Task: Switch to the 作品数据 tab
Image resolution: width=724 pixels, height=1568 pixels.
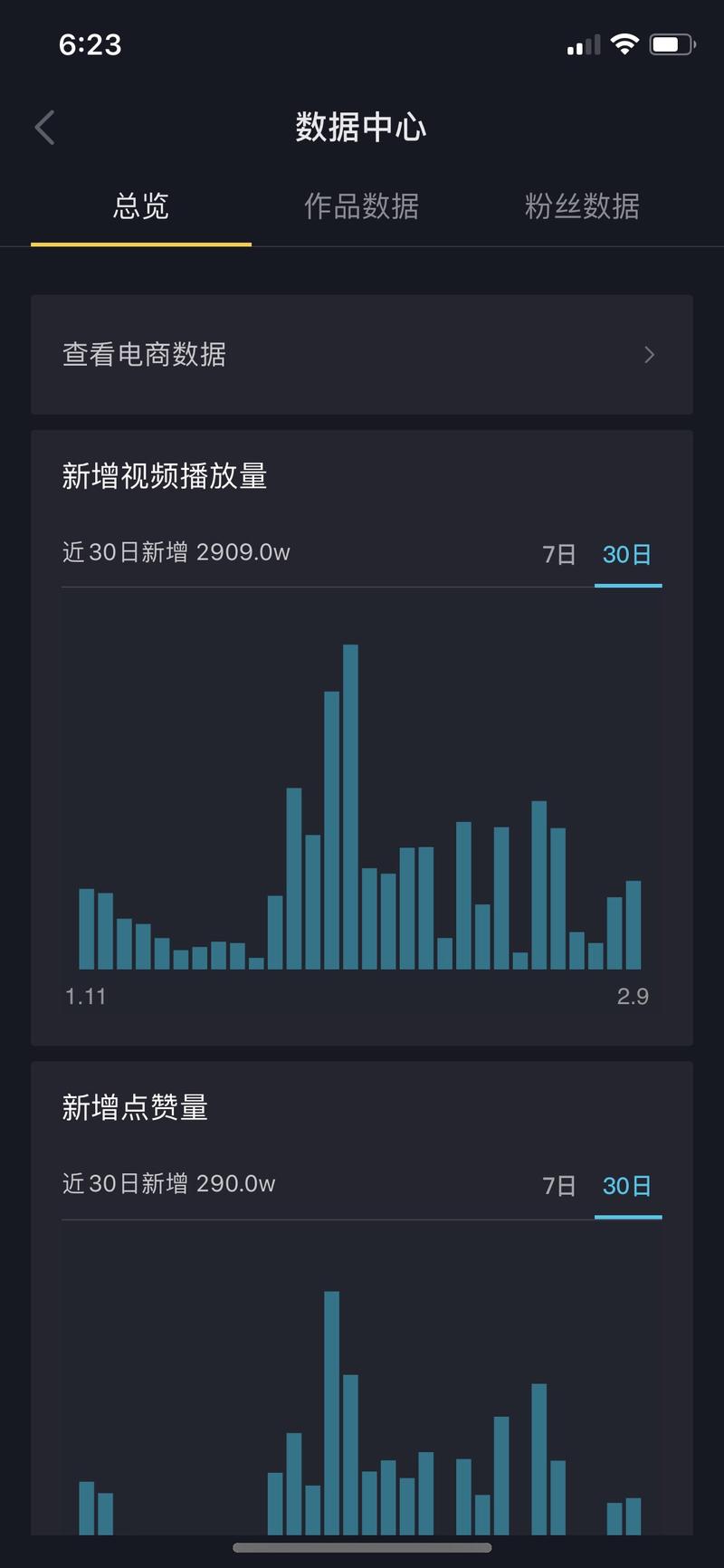Action: coord(361,207)
